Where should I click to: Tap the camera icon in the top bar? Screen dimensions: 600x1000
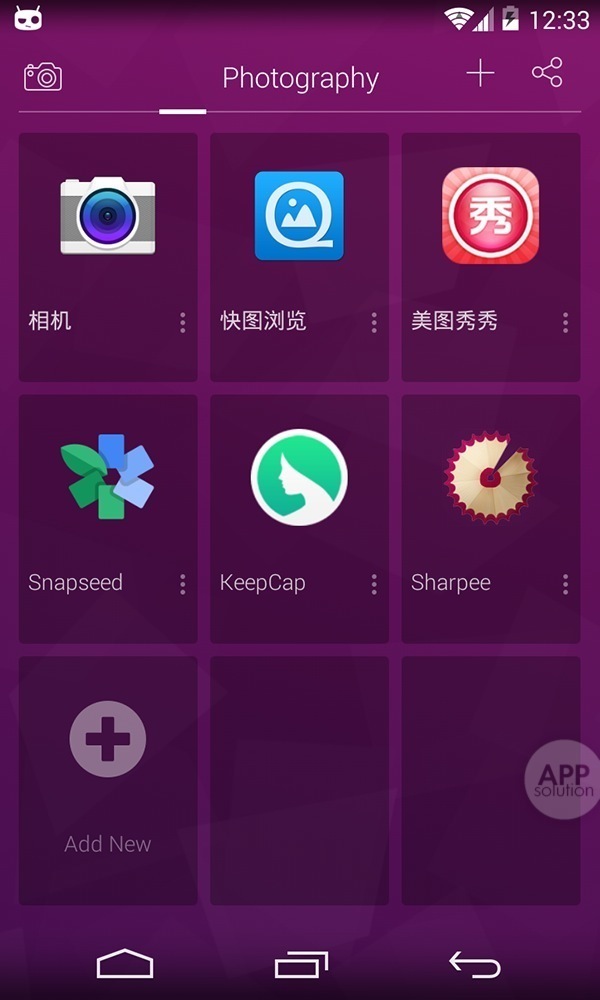[x=43, y=77]
